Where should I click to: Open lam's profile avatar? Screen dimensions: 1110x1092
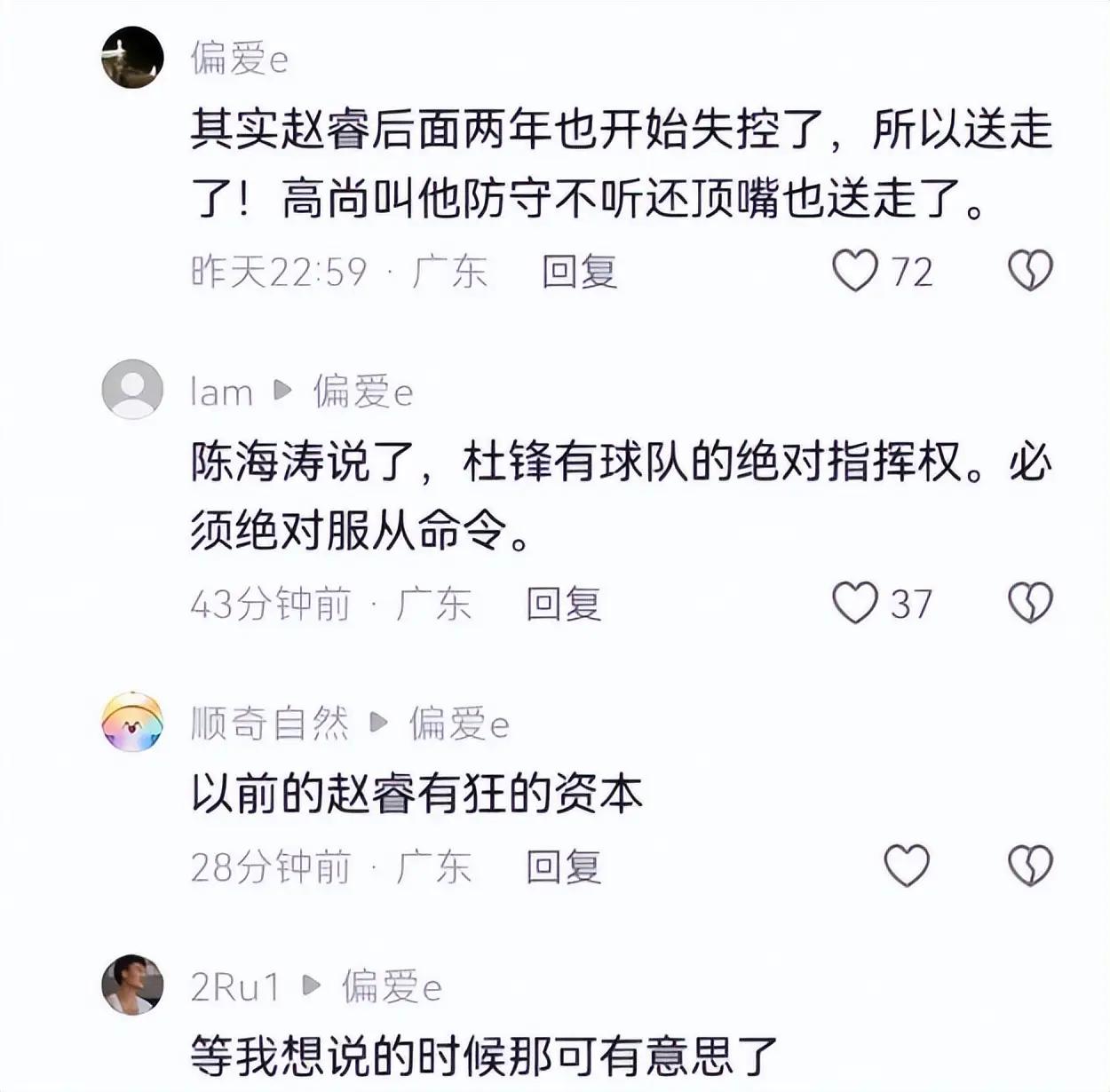pyautogui.click(x=133, y=389)
